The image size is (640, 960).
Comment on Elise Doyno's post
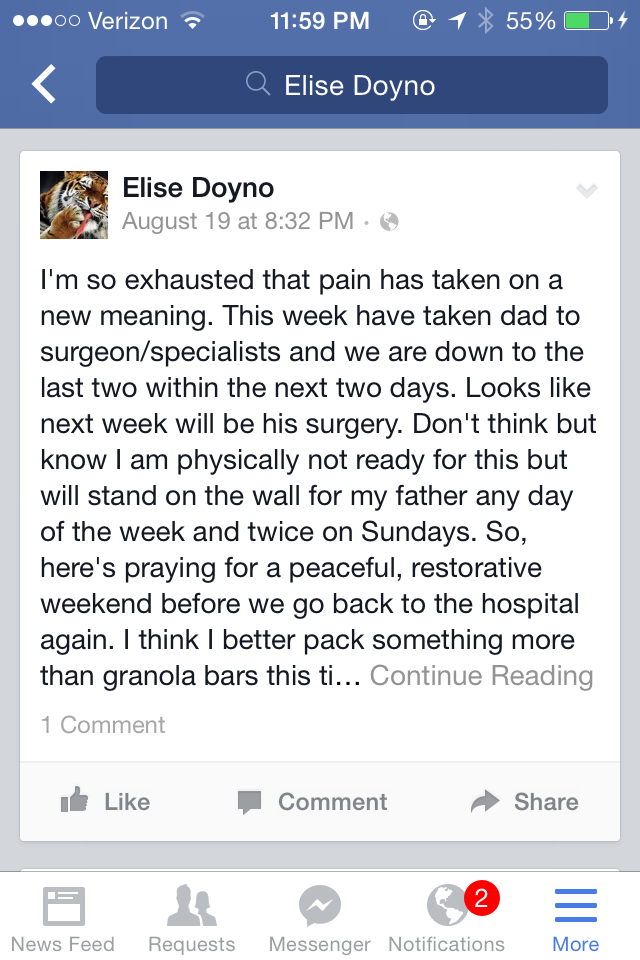pyautogui.click(x=312, y=802)
